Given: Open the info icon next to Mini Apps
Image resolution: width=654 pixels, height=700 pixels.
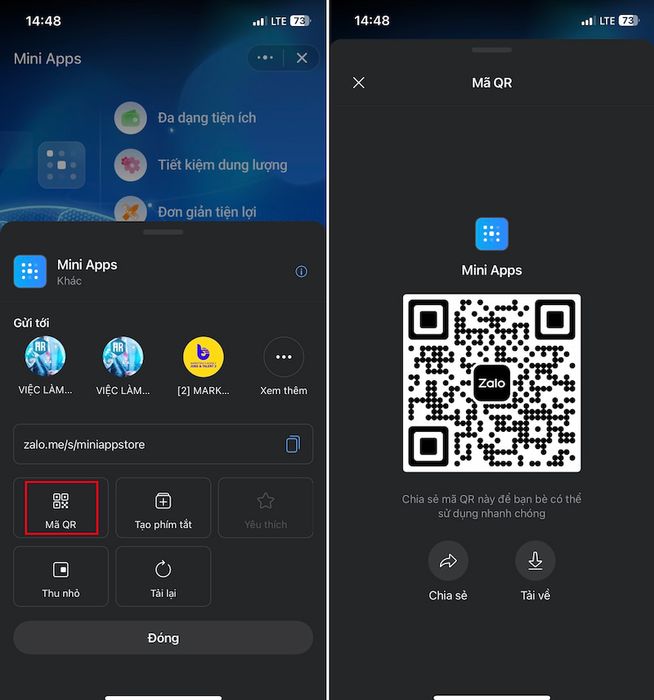Looking at the screenshot, I should 301,272.
